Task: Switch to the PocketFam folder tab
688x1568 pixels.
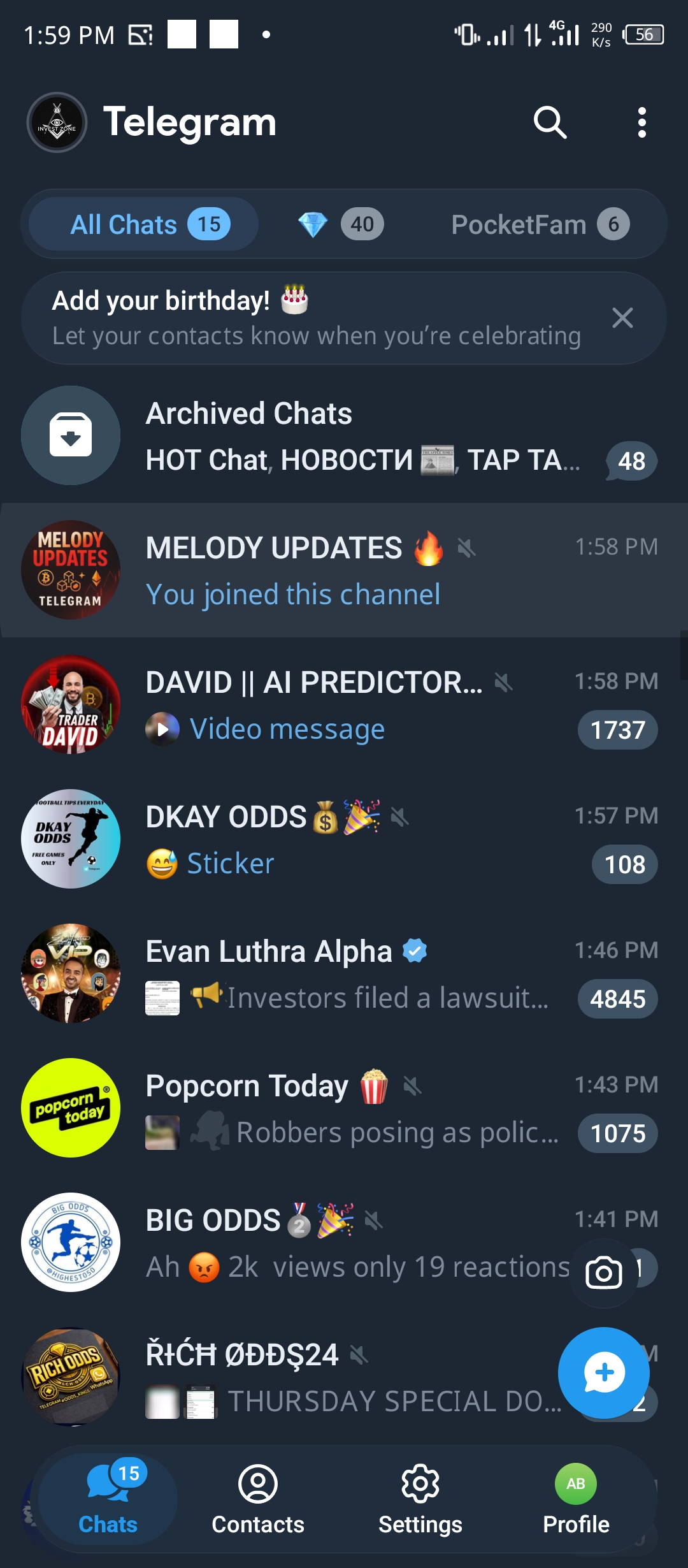Action: tap(539, 224)
